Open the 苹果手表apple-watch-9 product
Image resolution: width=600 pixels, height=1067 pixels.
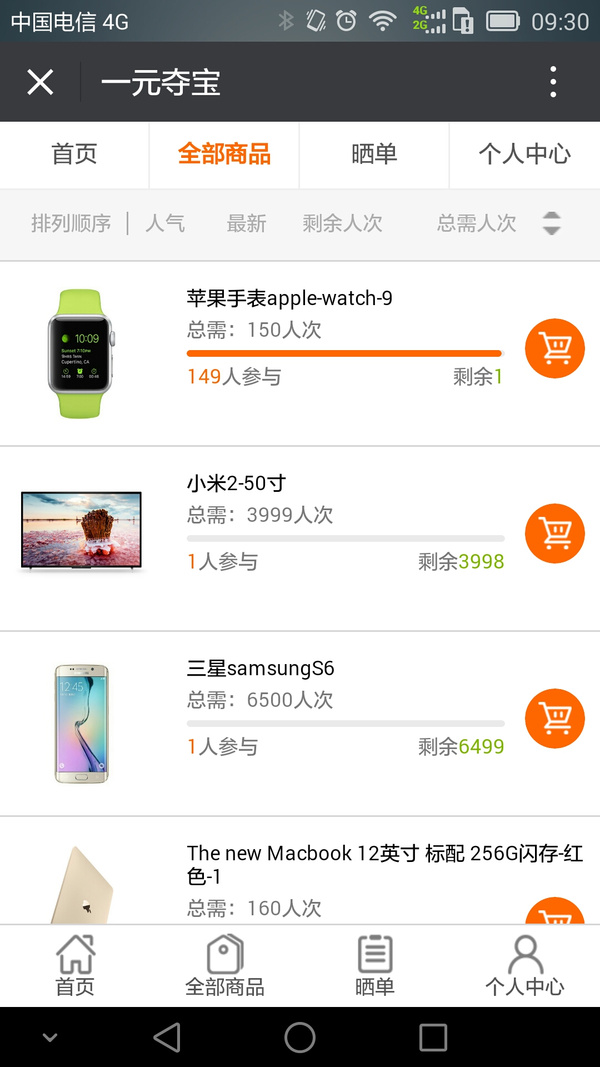point(289,298)
